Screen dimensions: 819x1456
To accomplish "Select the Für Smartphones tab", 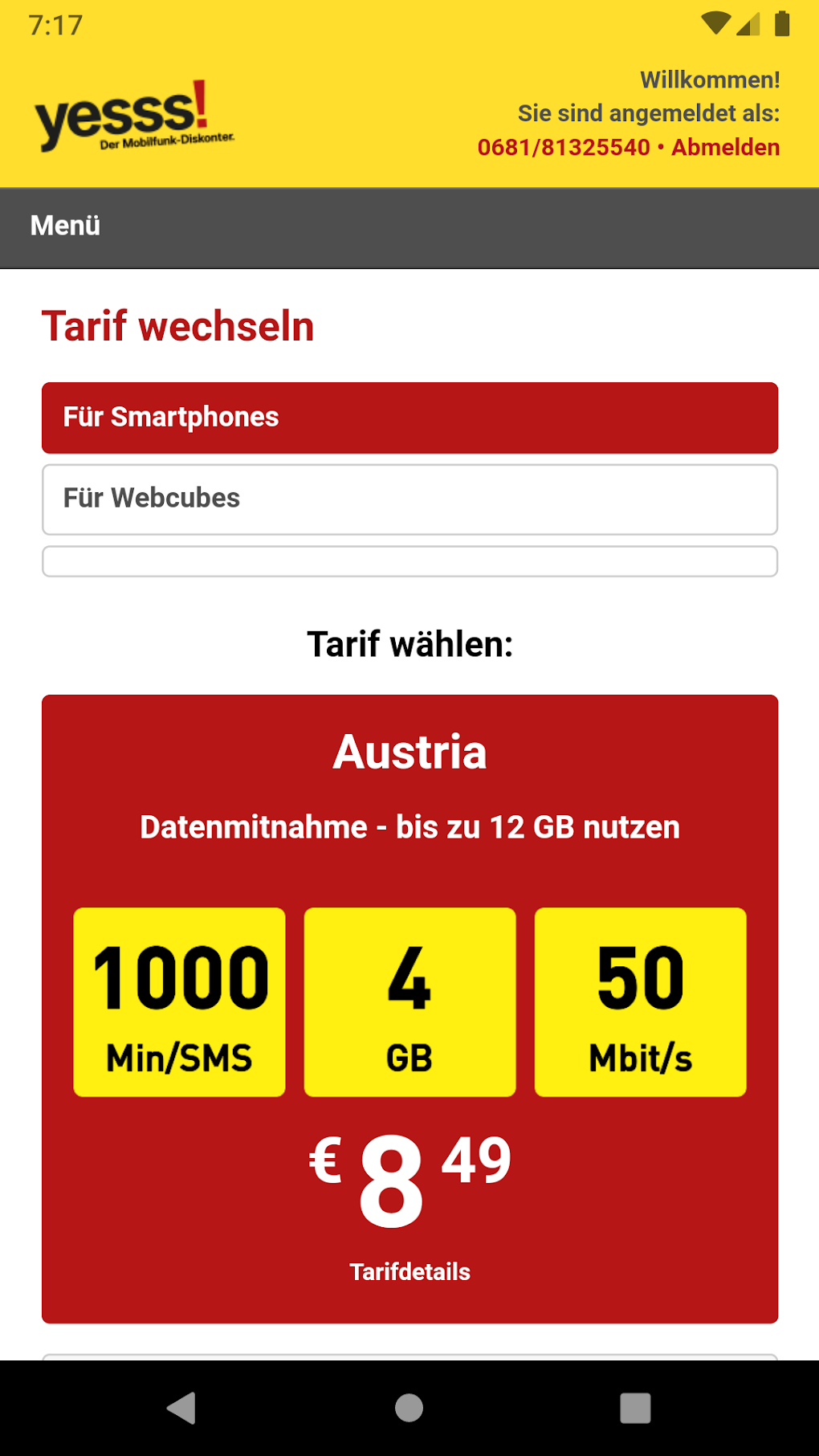I will [409, 418].
